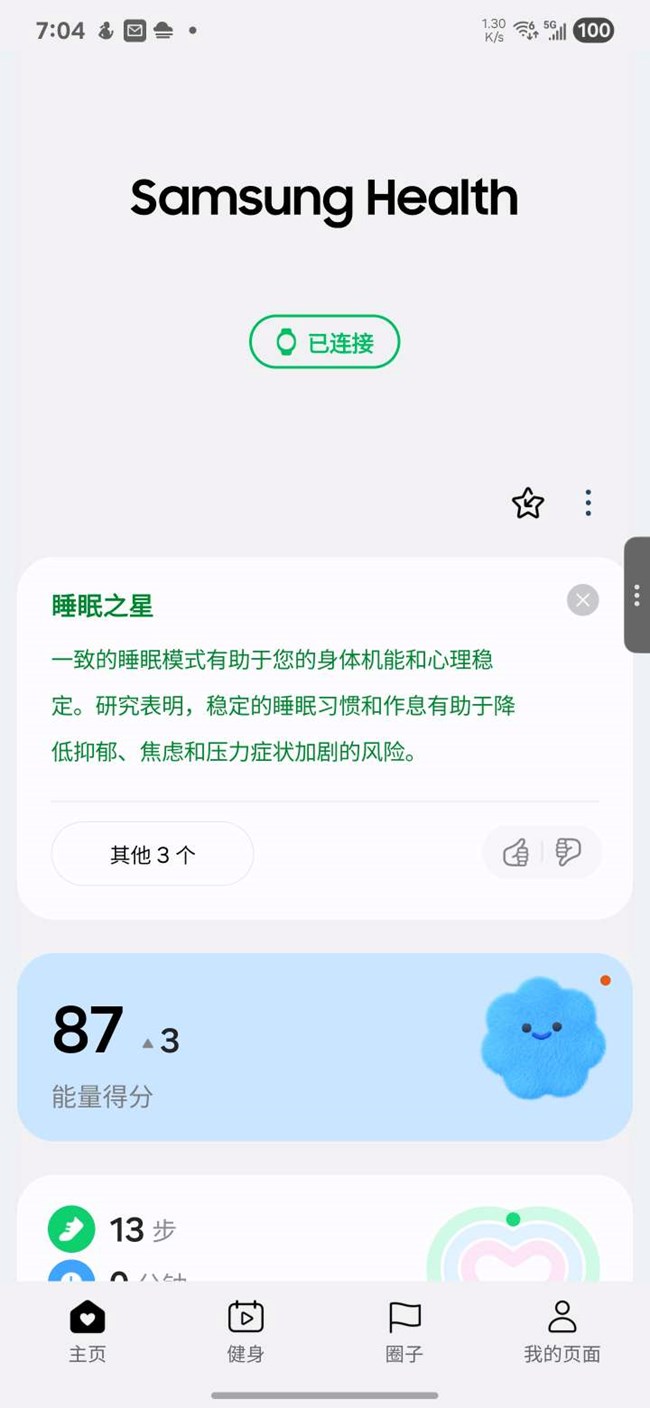Select the 主页 tab

87,1331
